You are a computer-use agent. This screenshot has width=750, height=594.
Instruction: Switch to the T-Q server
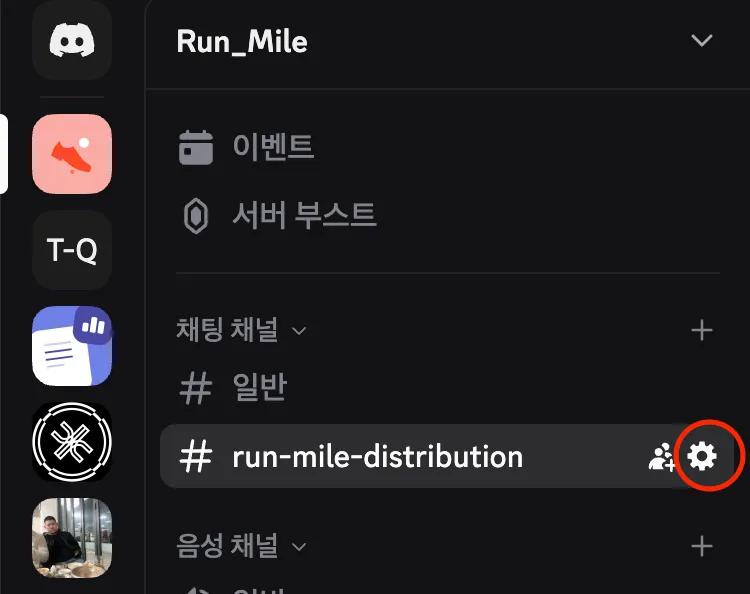[71, 250]
